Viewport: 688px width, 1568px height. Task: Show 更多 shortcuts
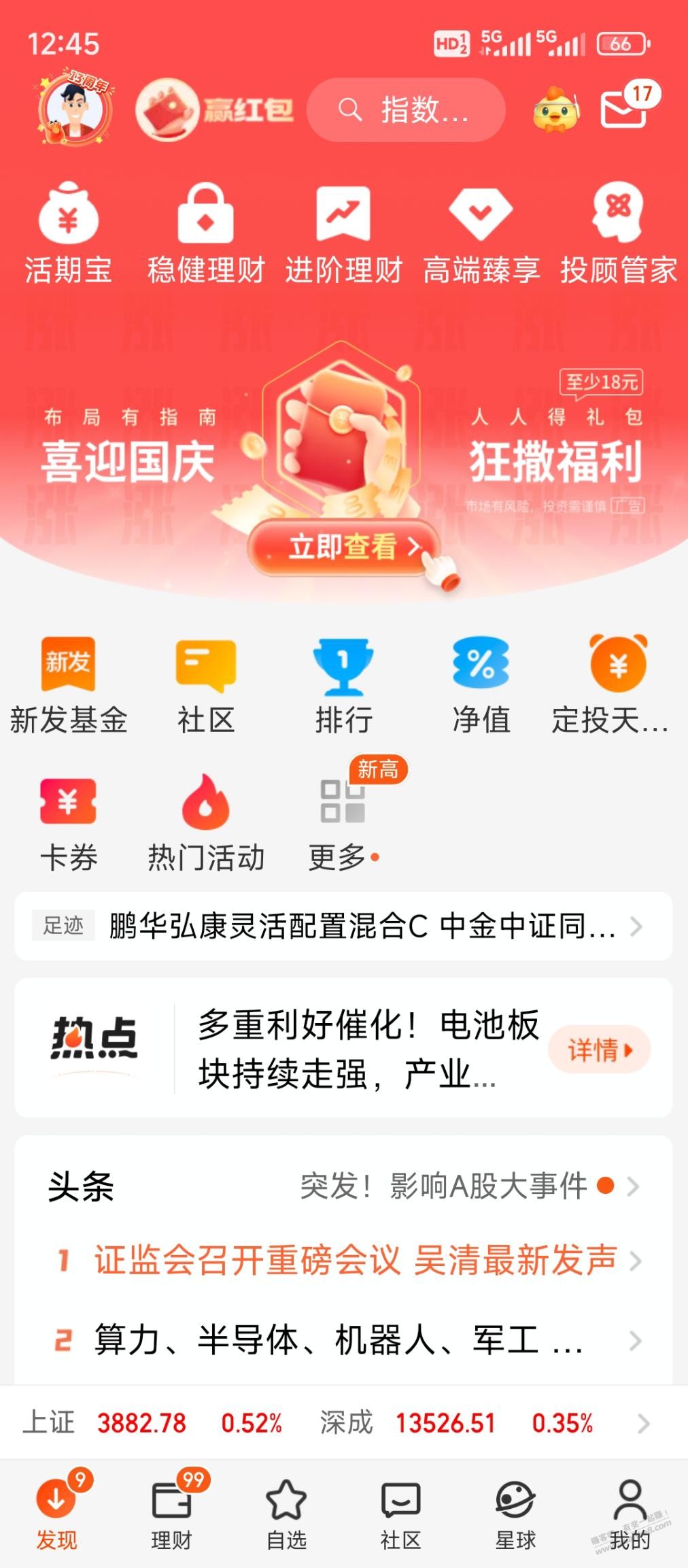[x=343, y=822]
